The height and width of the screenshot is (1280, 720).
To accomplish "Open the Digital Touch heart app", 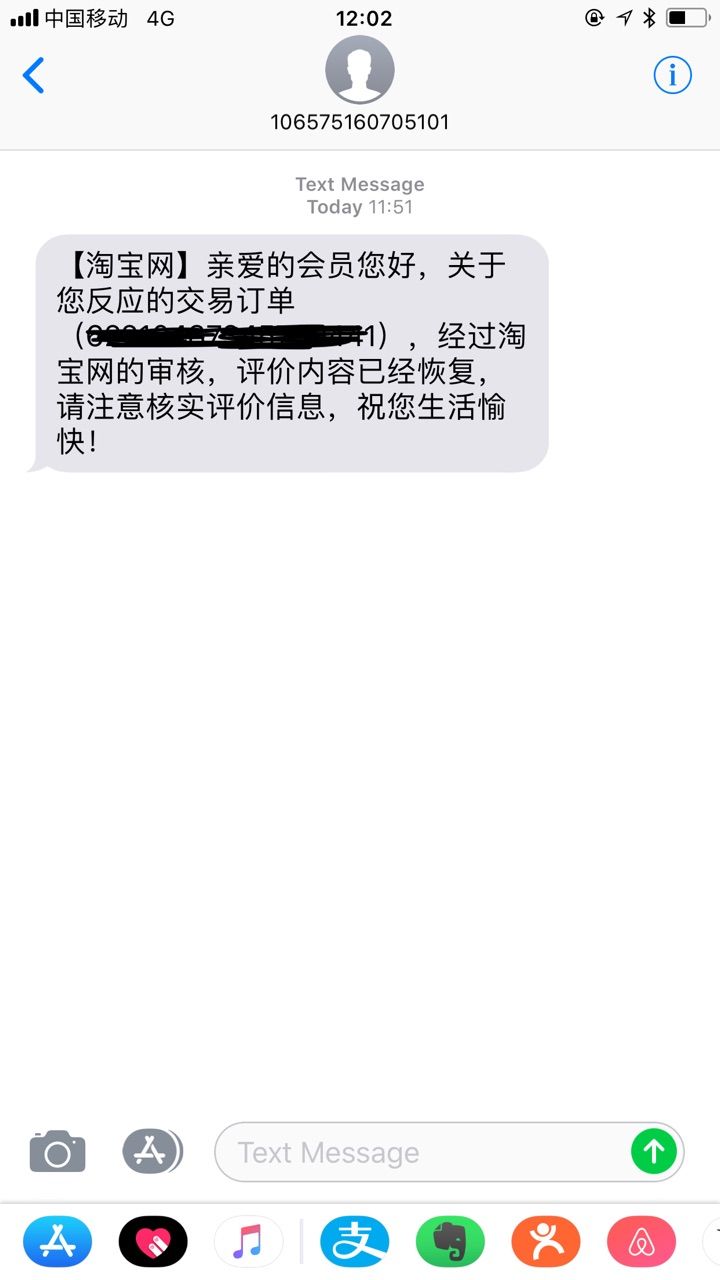I will (x=153, y=1242).
